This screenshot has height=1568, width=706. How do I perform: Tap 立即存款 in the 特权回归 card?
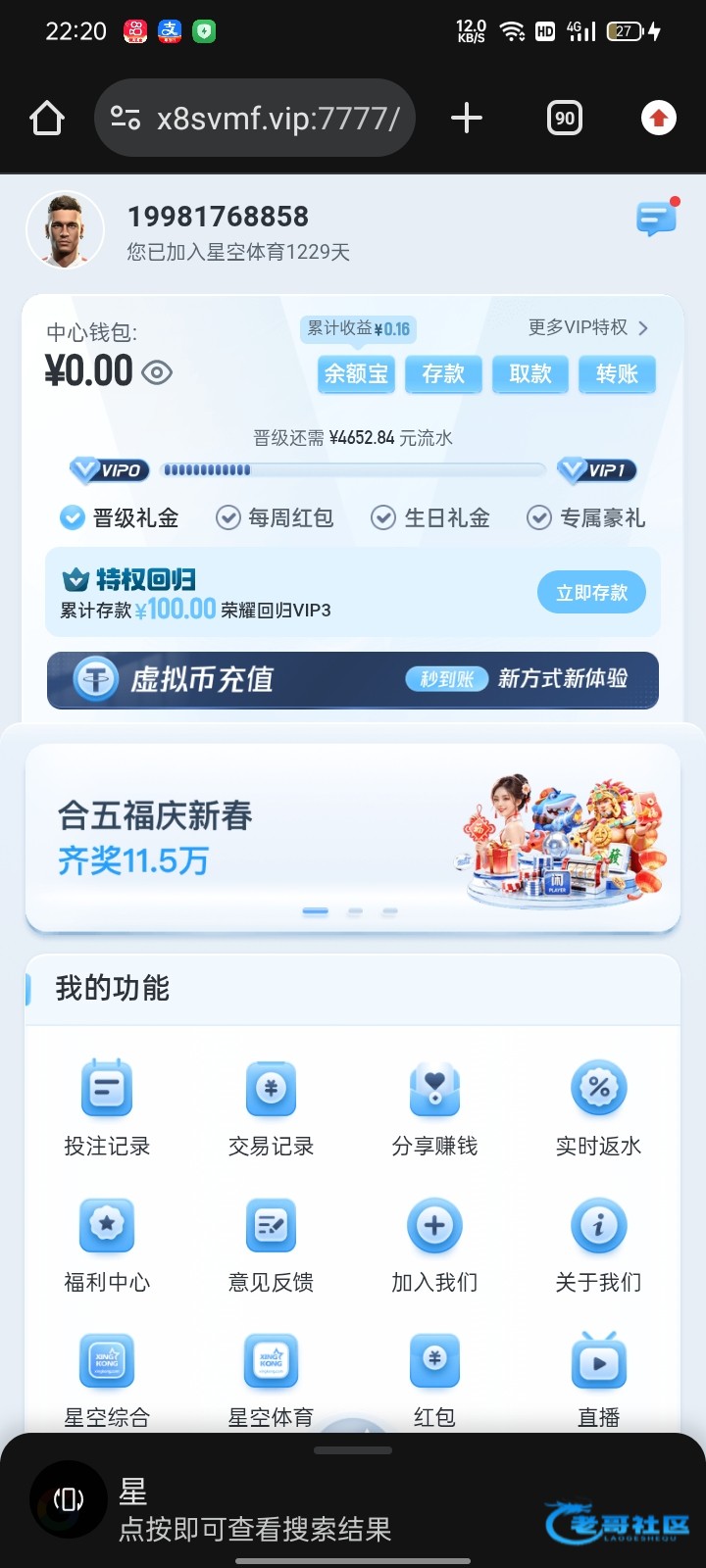pos(591,592)
